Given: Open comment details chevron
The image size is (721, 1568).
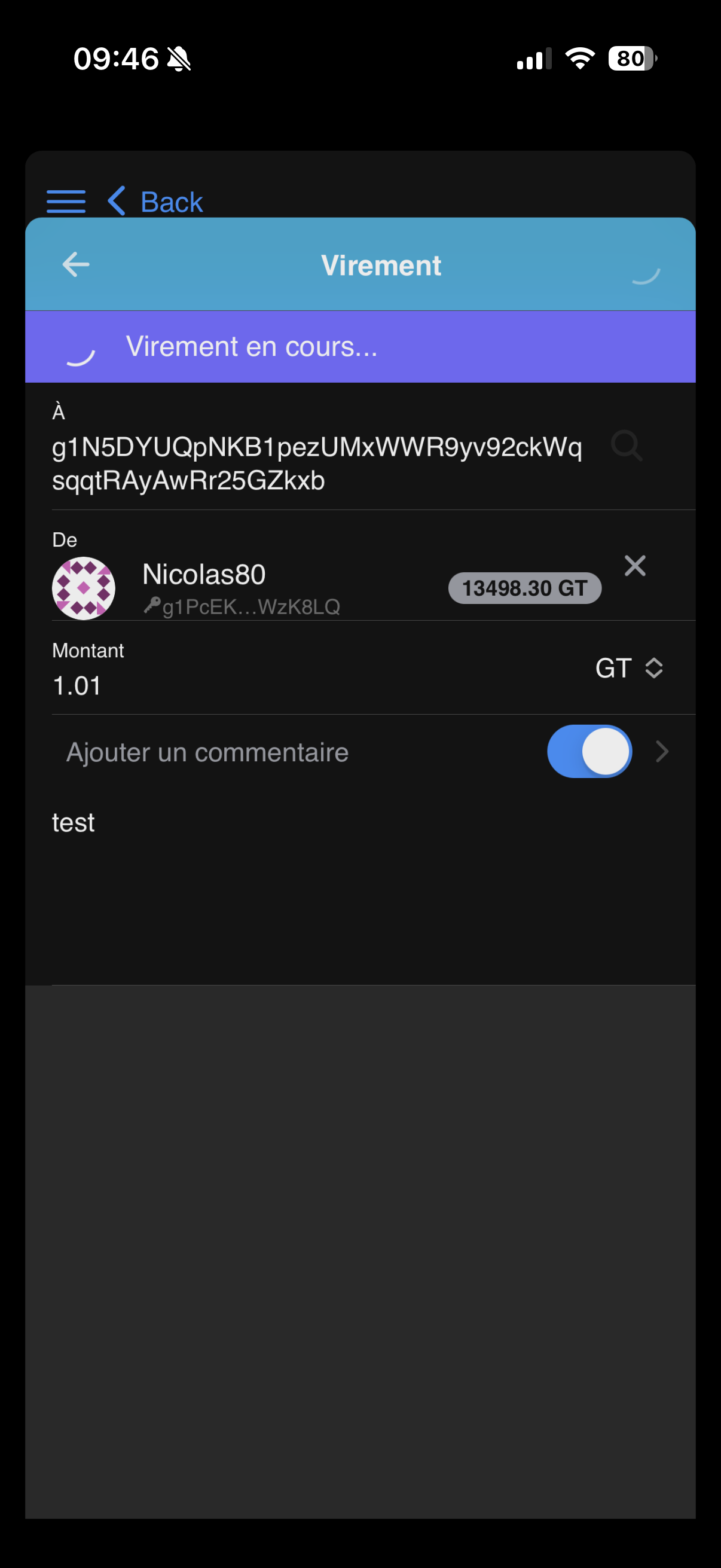Looking at the screenshot, I should click(662, 752).
